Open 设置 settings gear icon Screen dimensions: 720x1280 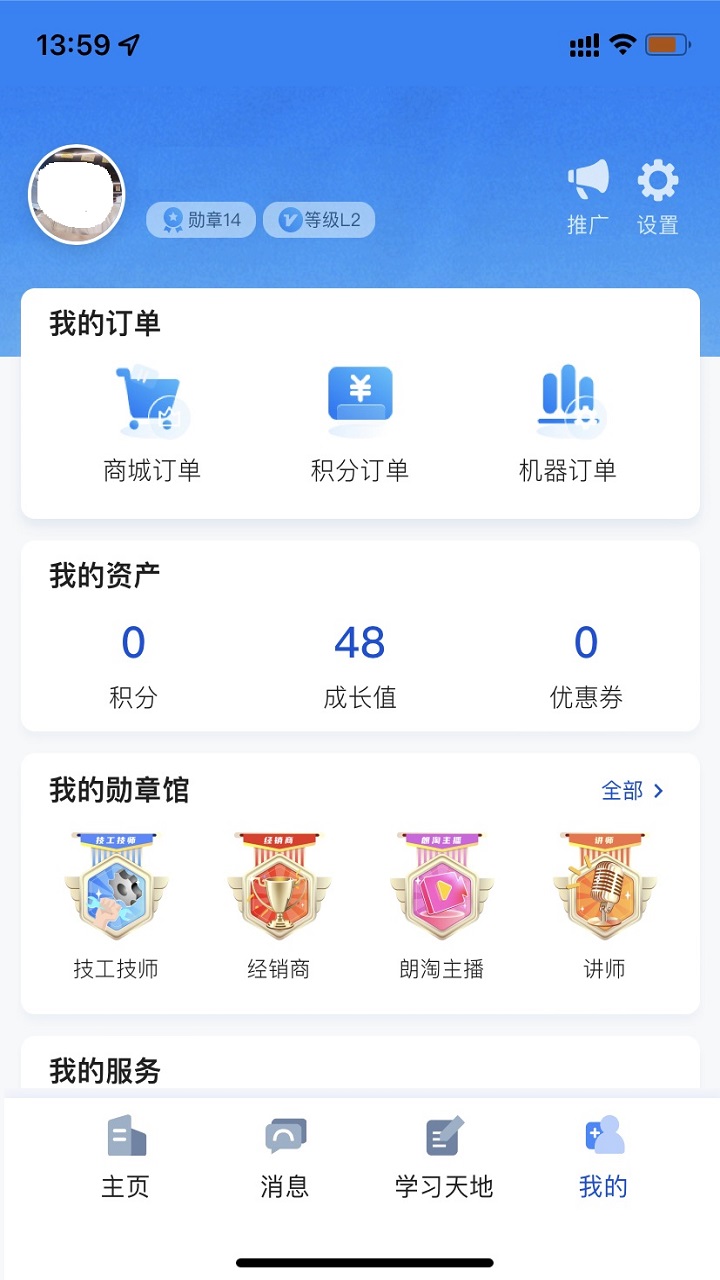coord(657,182)
